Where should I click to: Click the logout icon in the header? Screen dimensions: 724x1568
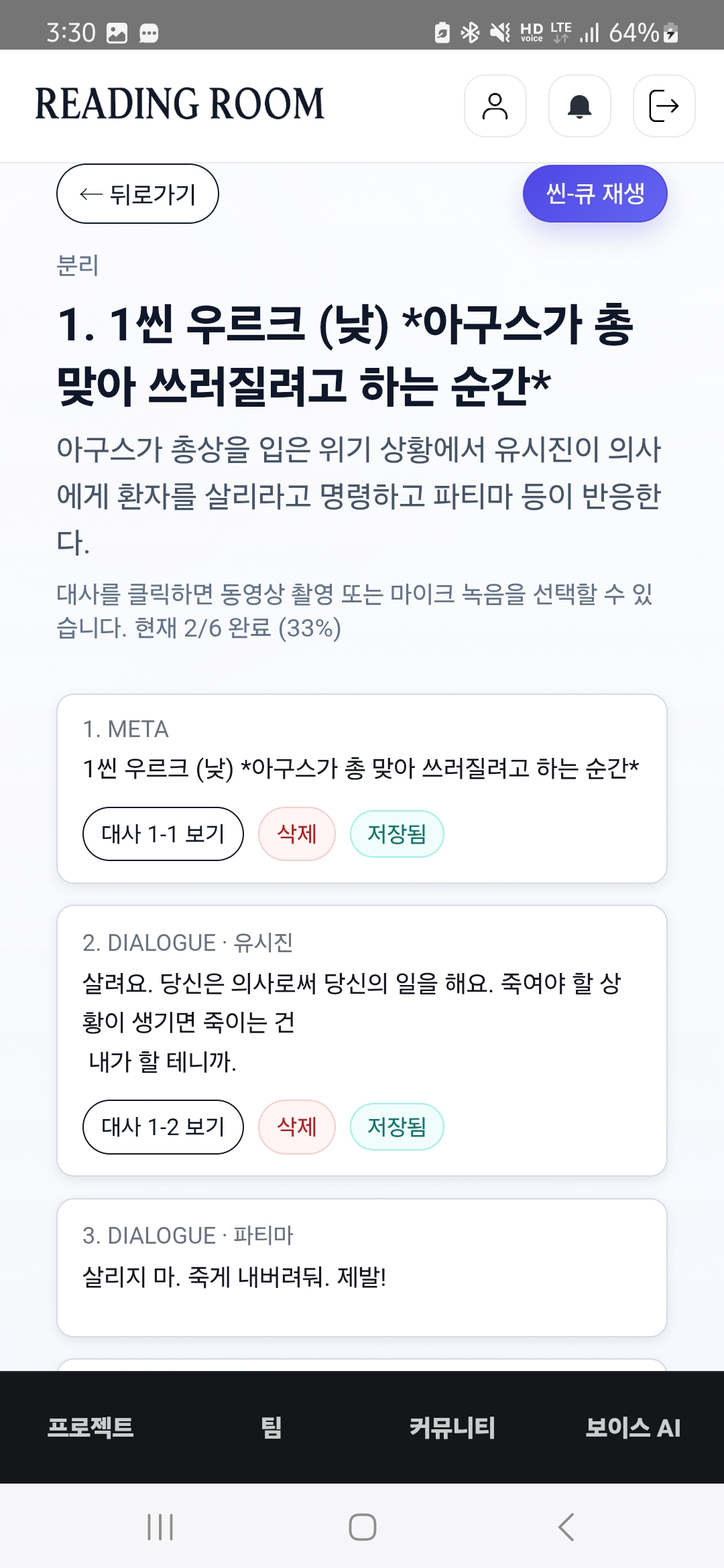(663, 105)
